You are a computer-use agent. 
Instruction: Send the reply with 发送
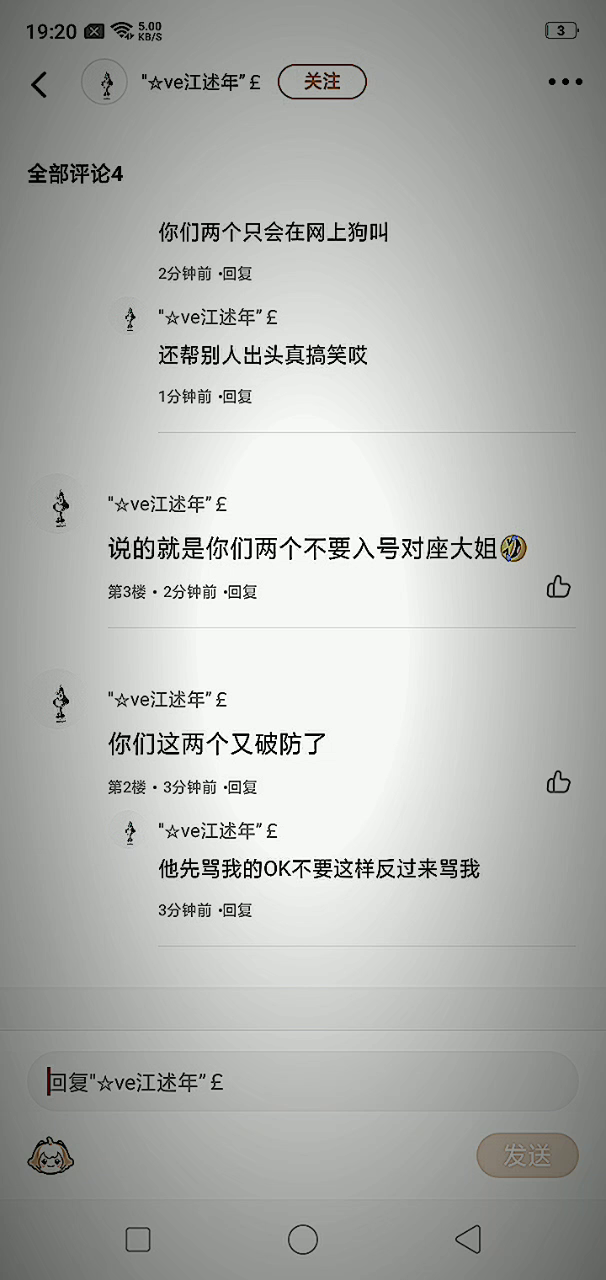tap(527, 1156)
